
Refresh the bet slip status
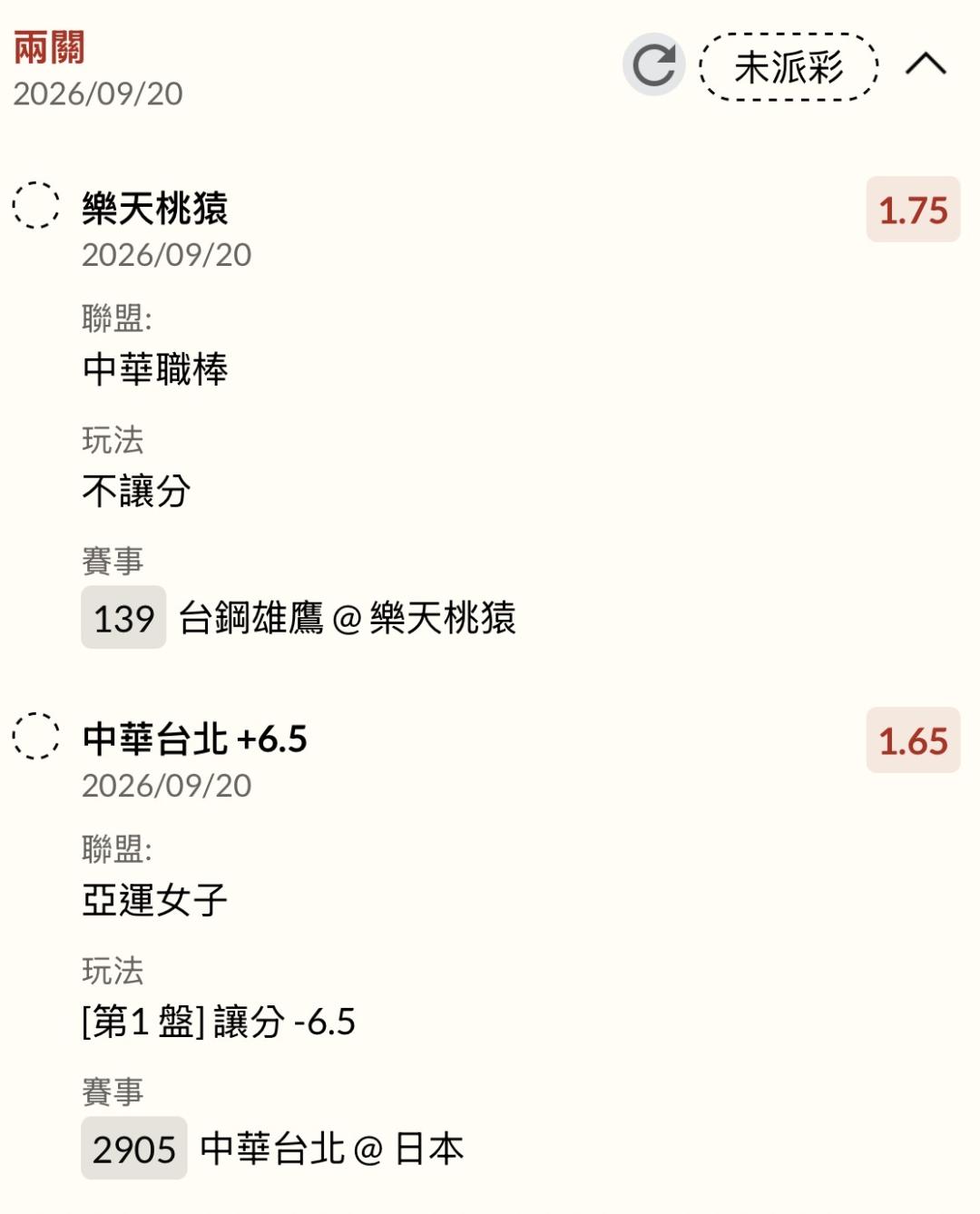[x=653, y=64]
